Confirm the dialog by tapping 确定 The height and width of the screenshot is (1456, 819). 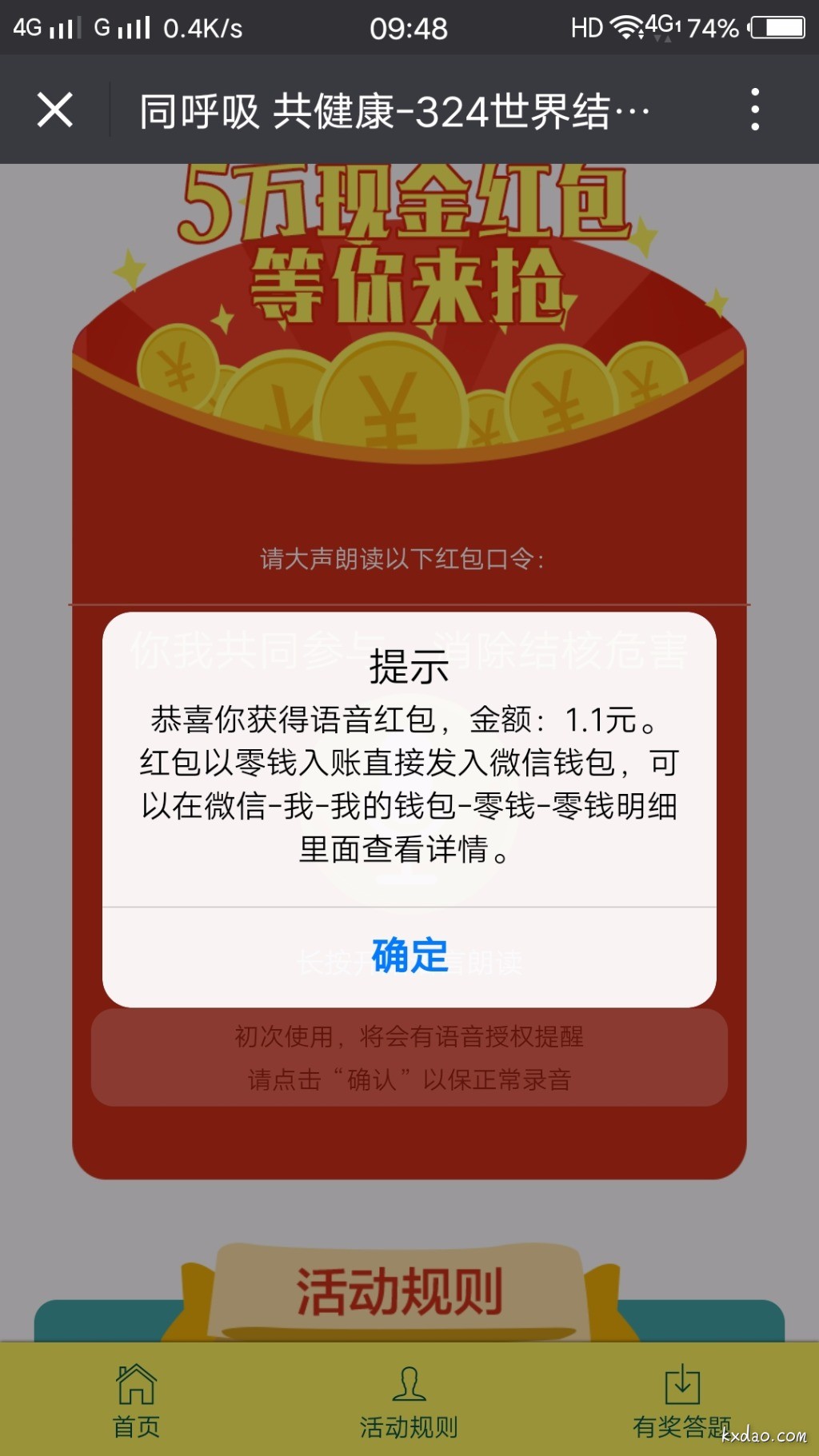409,955
